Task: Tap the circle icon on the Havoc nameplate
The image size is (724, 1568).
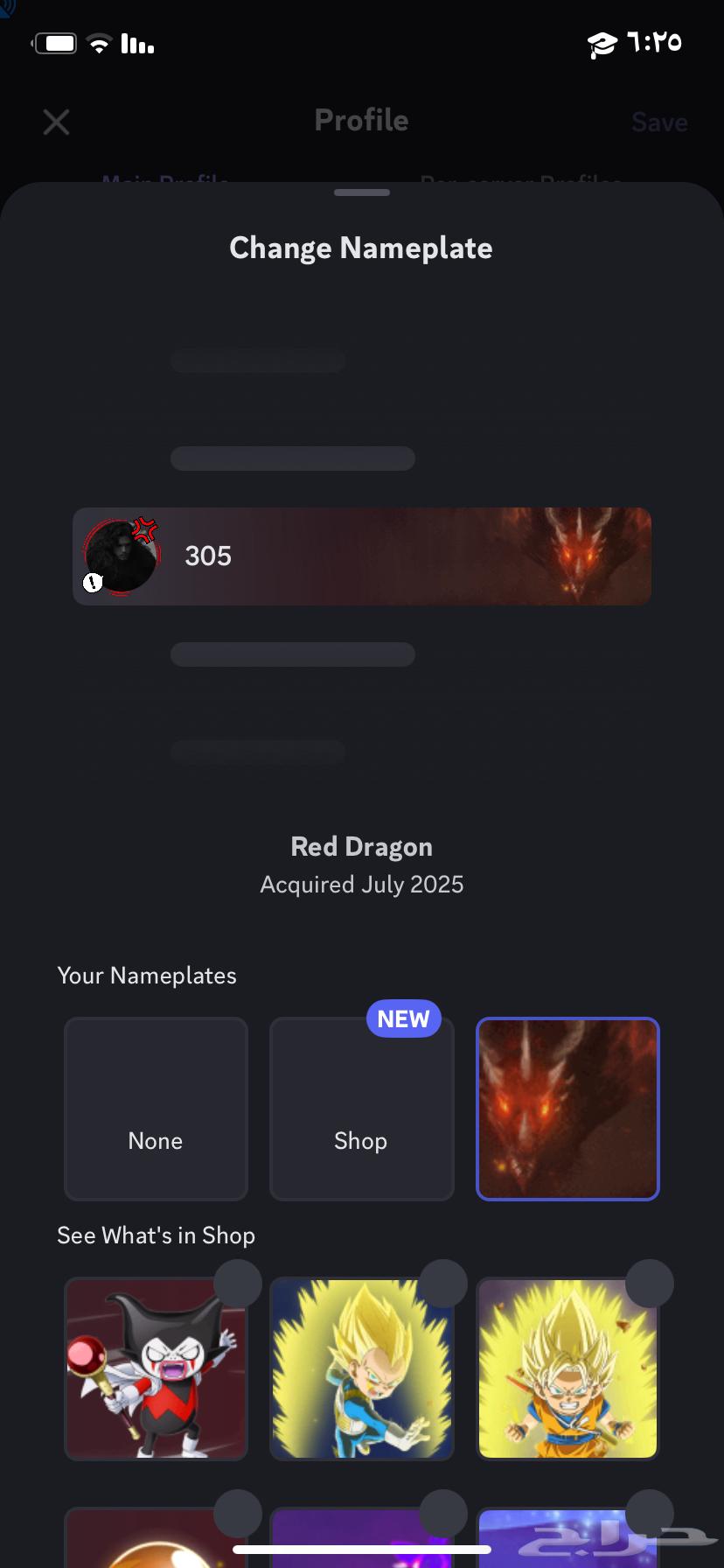Action: click(x=239, y=1282)
